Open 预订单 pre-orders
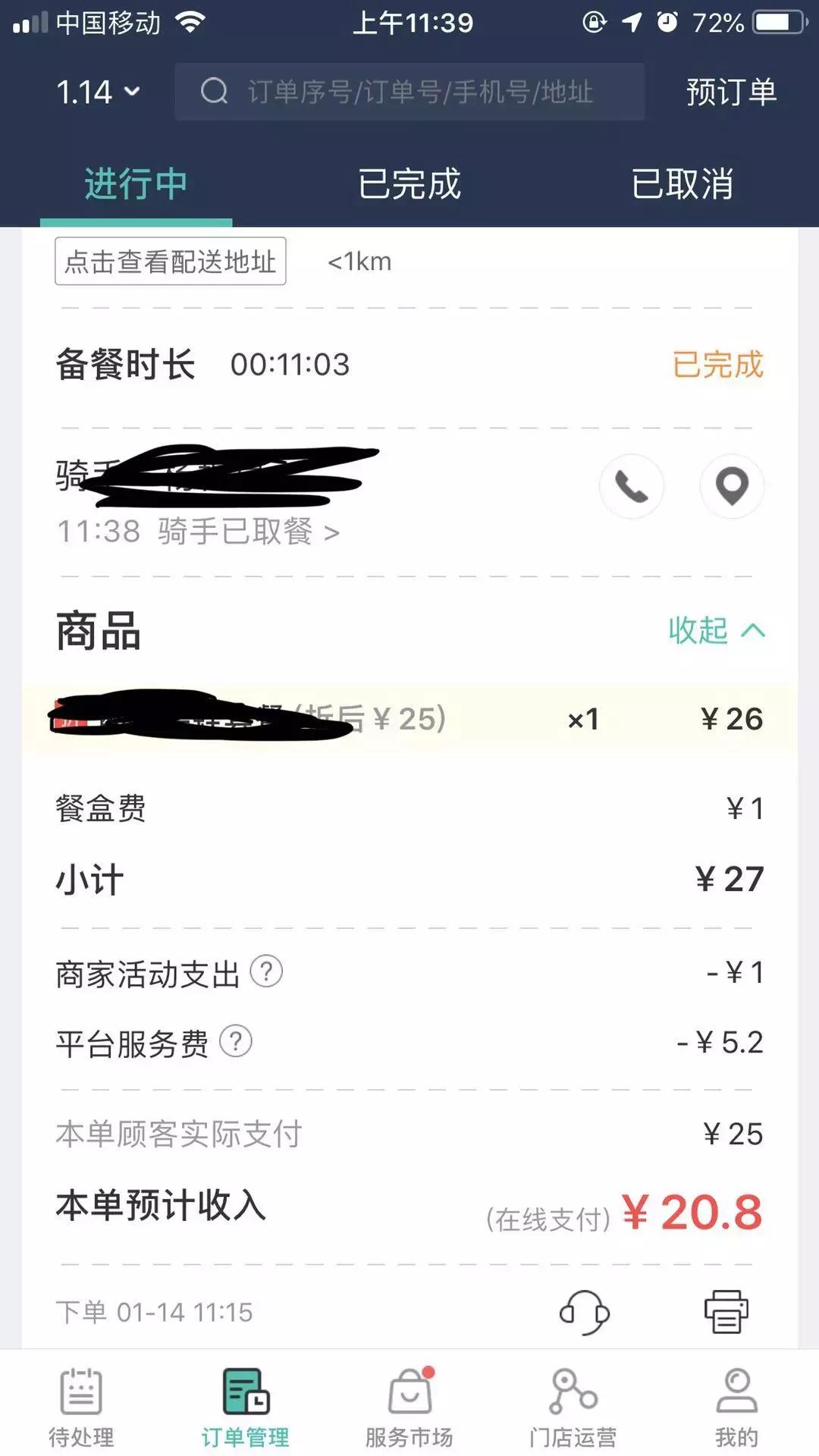819x1456 pixels. pos(730,92)
